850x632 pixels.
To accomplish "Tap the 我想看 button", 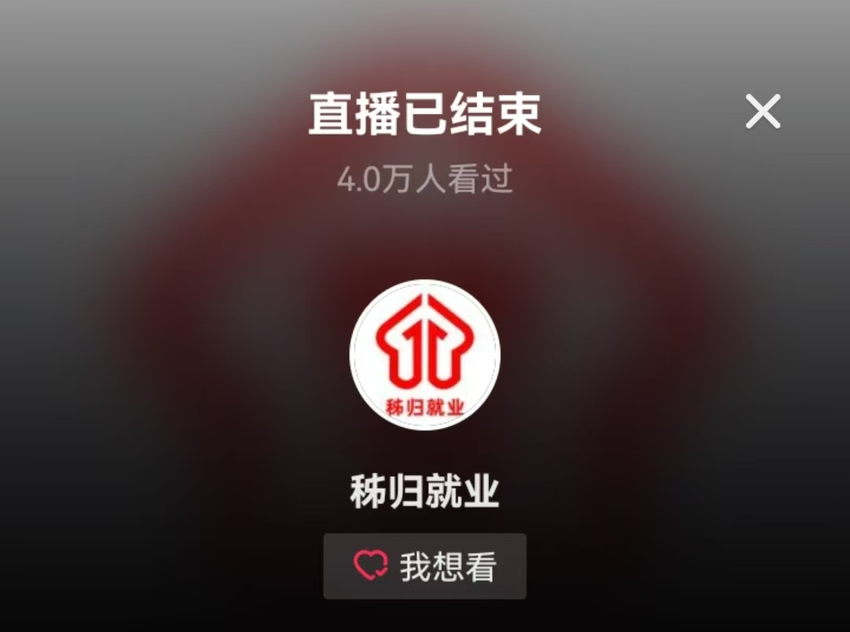I will [x=425, y=566].
